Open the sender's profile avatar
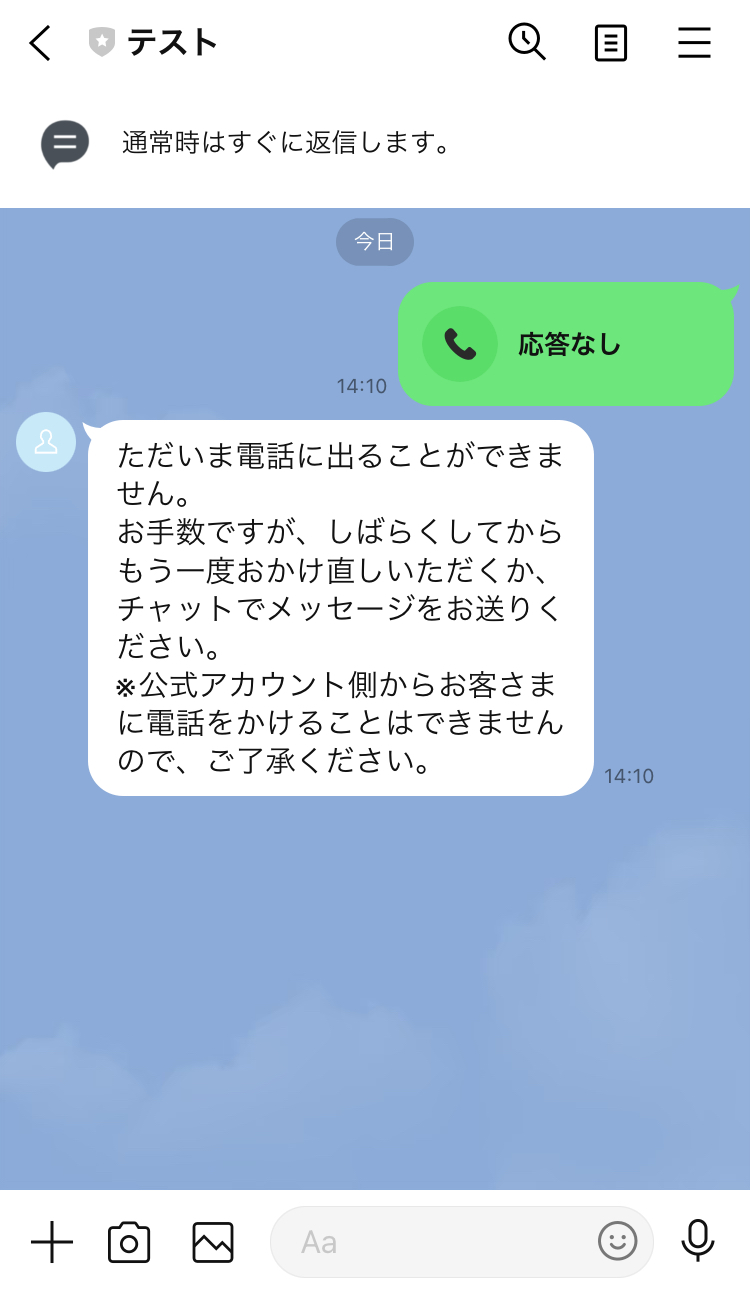This screenshot has width=750, height=1292. [46, 442]
